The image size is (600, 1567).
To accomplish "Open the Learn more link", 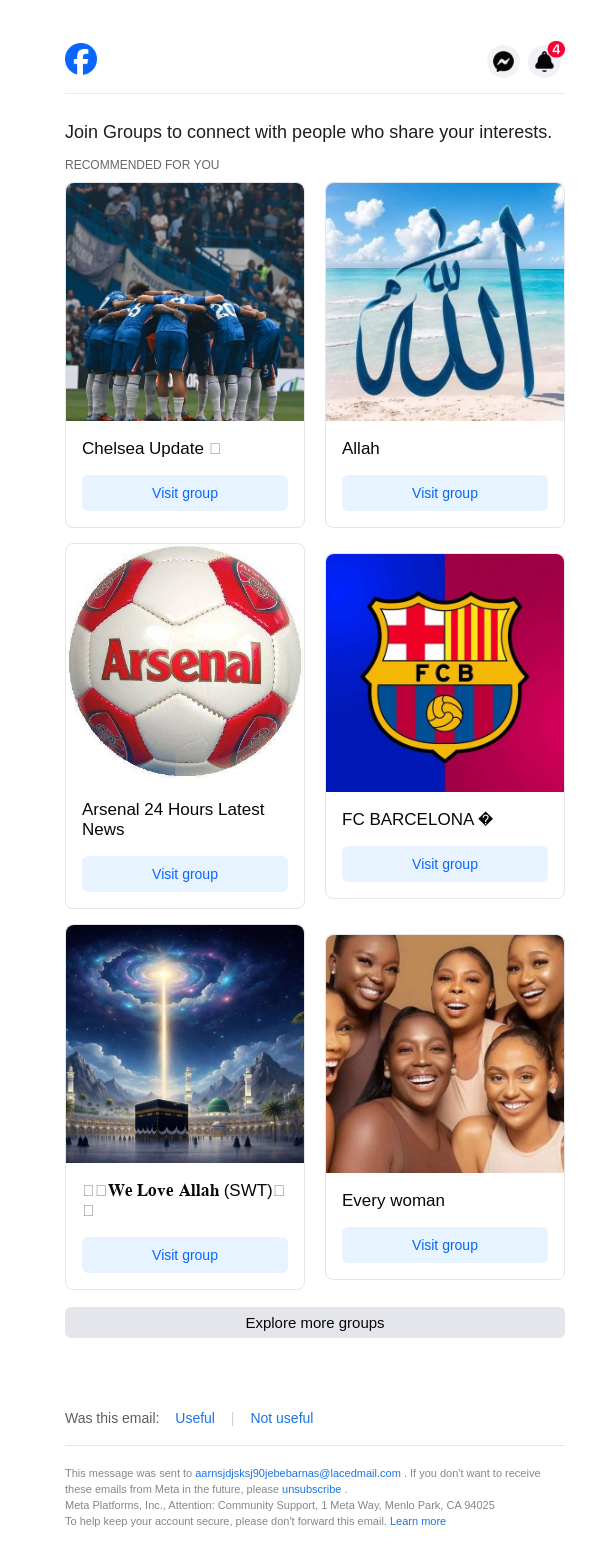I will pyautogui.click(x=417, y=1521).
